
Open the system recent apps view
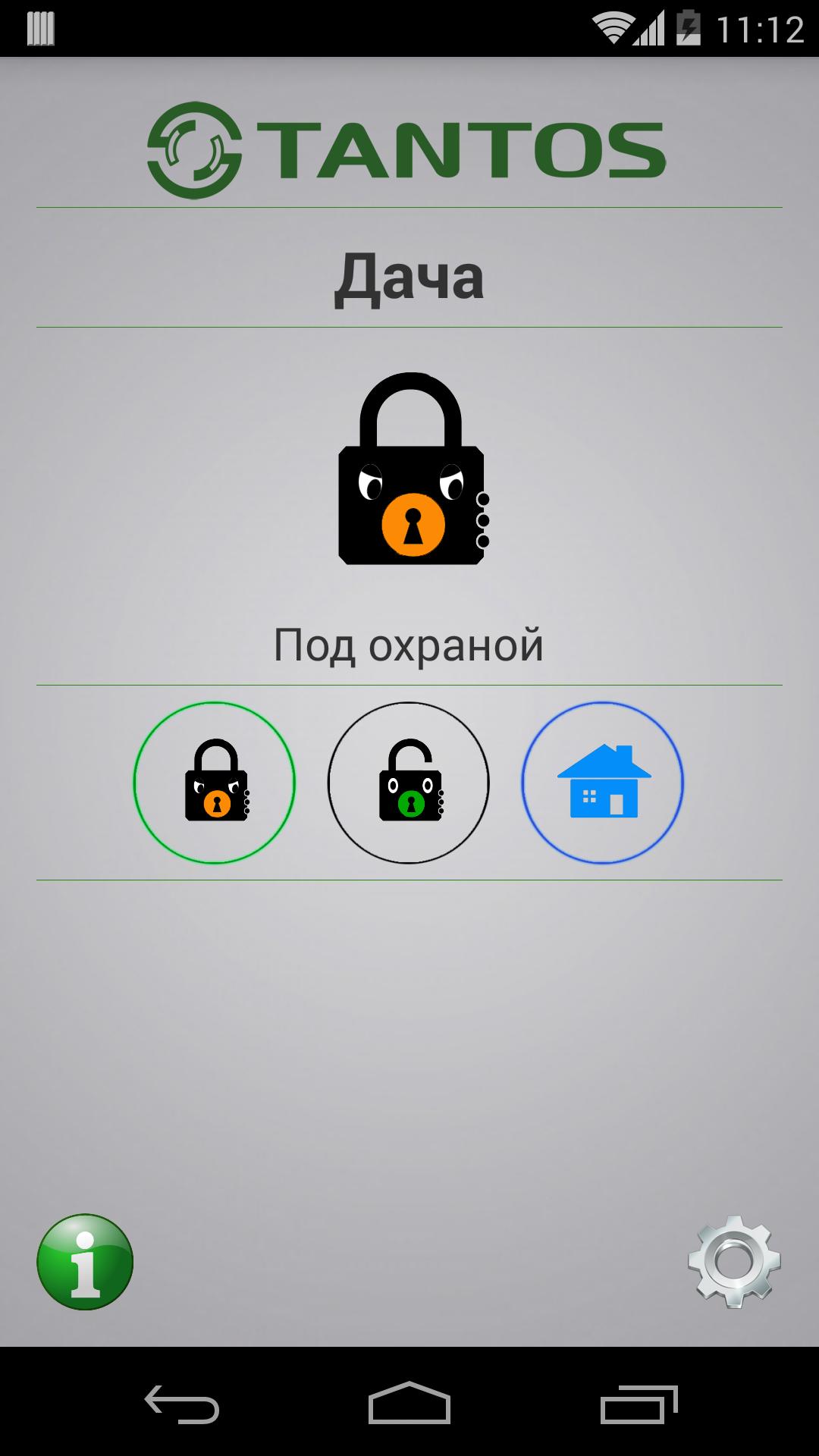tap(639, 1403)
